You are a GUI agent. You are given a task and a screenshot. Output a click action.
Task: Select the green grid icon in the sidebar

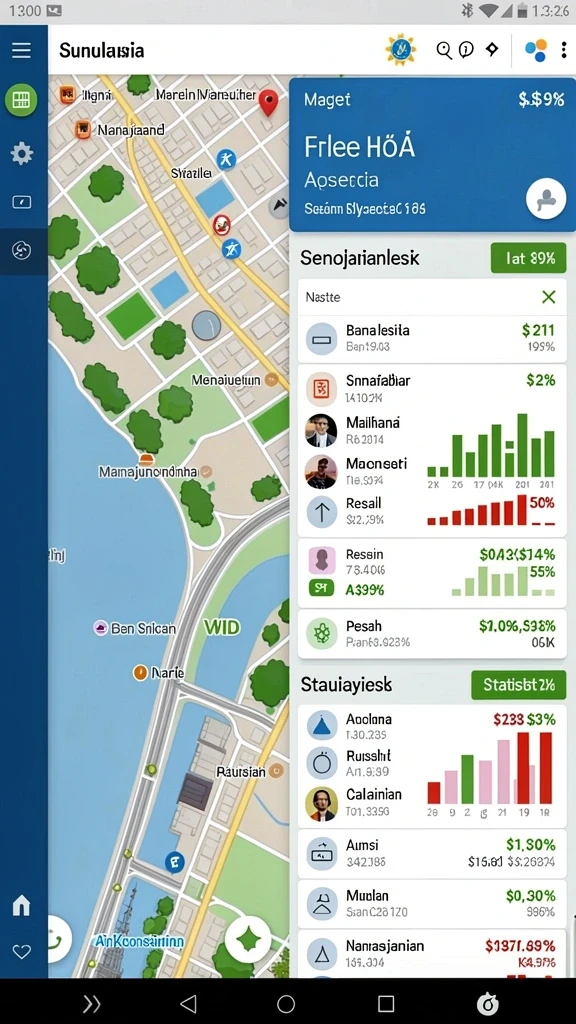22,100
